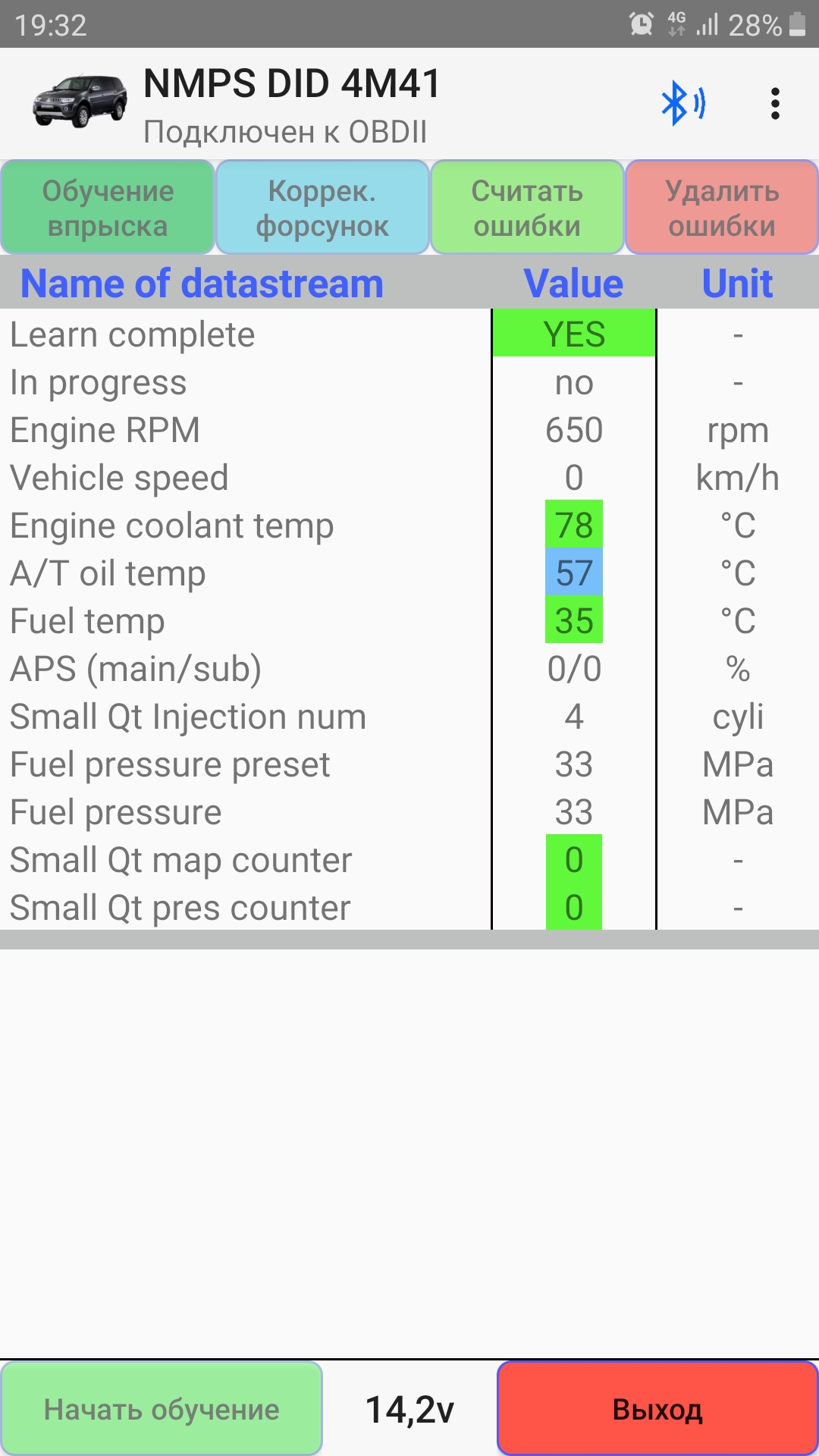Open Обучение впрыска injection learning
This screenshot has width=819, height=1456.
click(x=108, y=208)
